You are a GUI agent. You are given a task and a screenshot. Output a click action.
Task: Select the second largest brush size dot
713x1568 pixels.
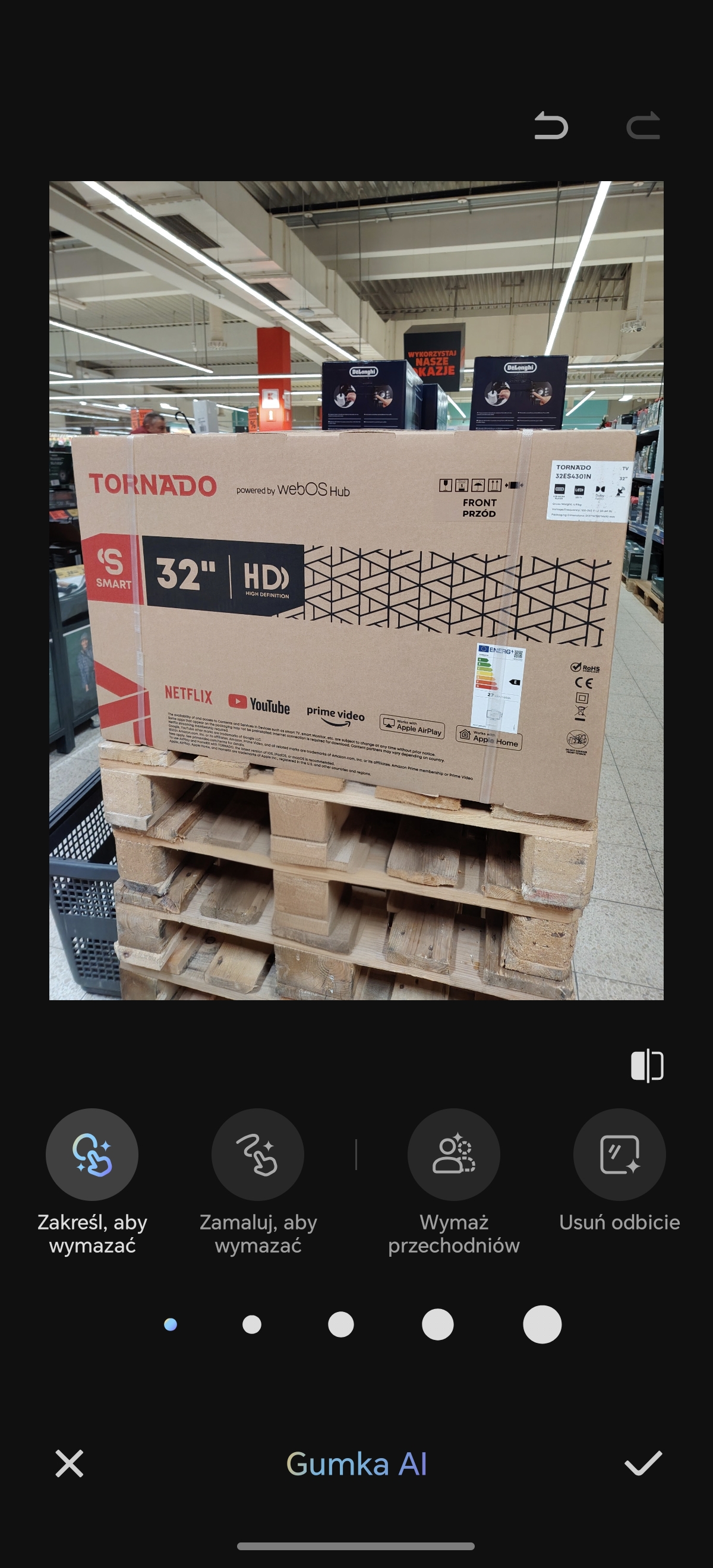click(x=438, y=1324)
